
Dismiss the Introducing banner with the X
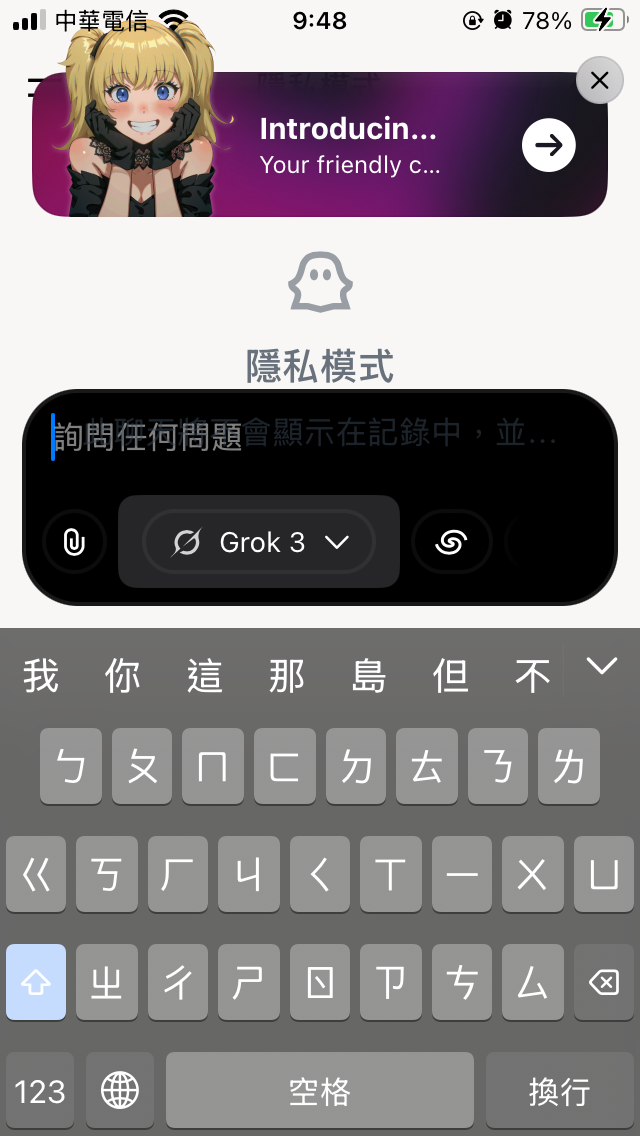coord(599,80)
